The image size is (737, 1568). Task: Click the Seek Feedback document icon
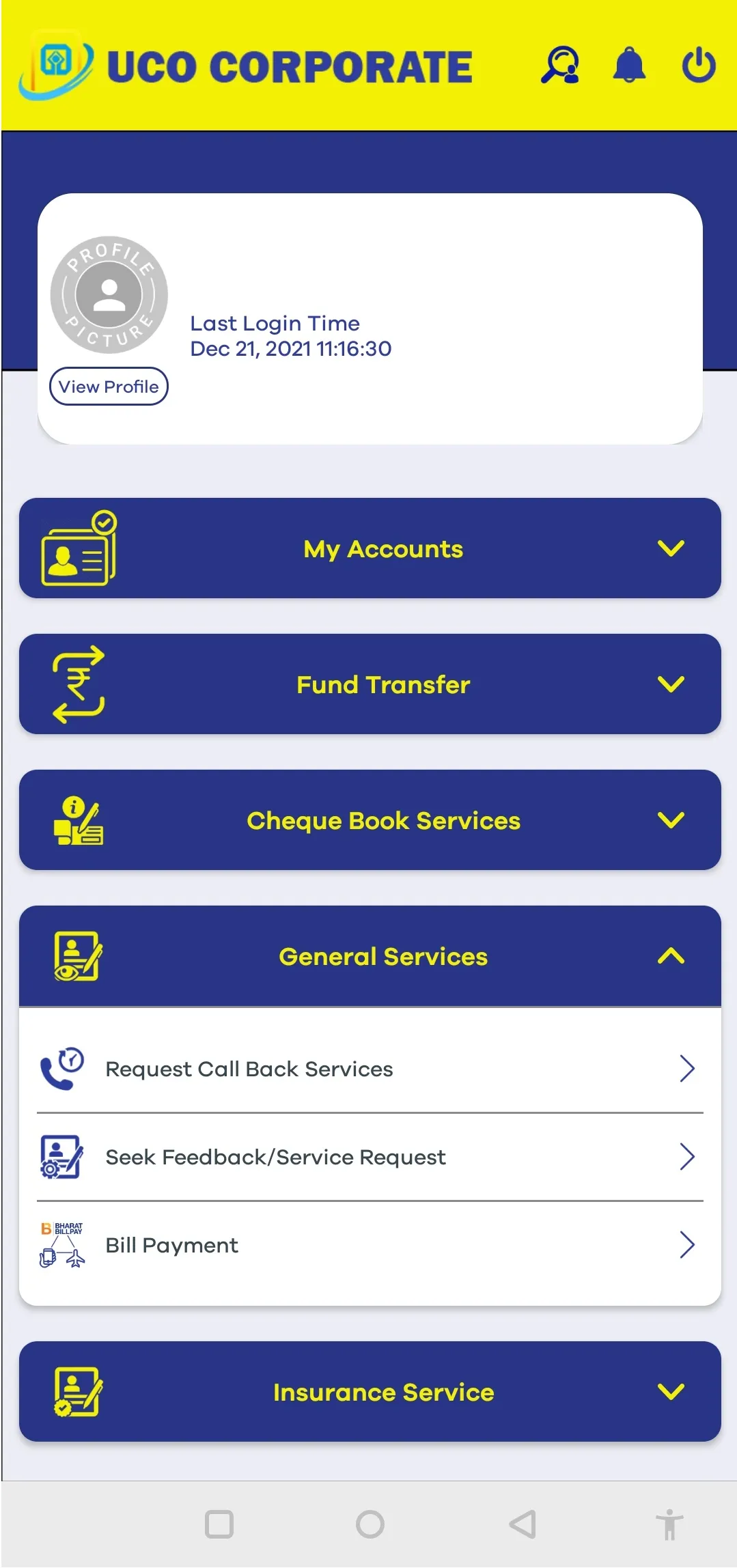pos(61,1156)
